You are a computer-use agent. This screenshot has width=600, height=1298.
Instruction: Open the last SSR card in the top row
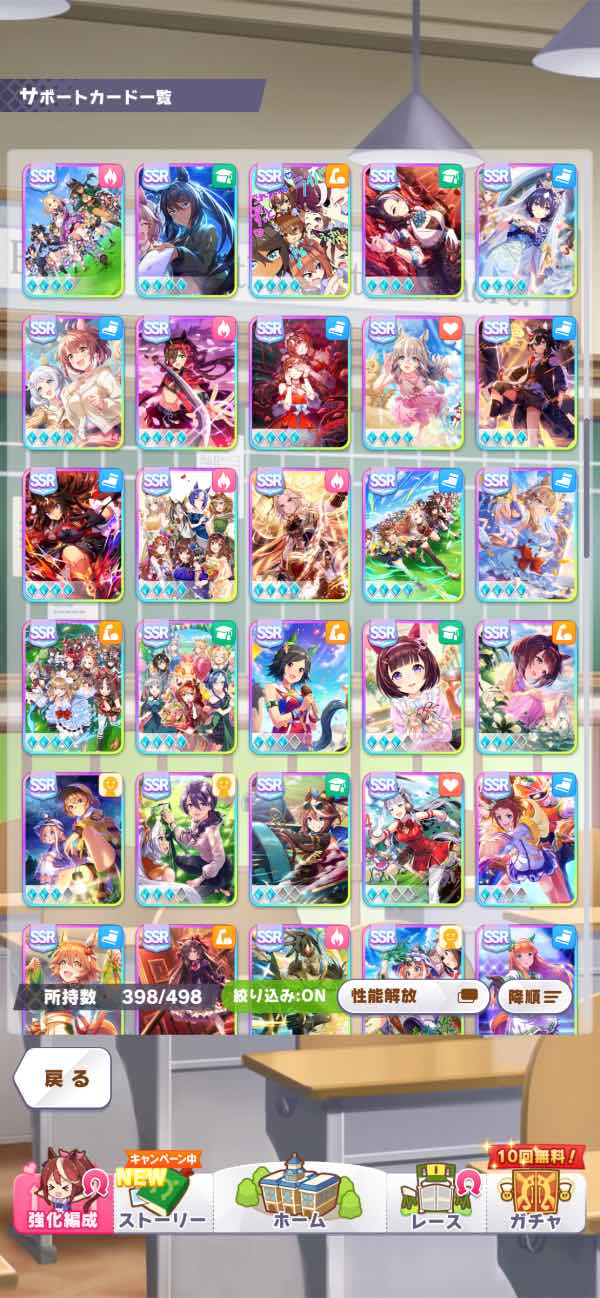tap(526, 230)
